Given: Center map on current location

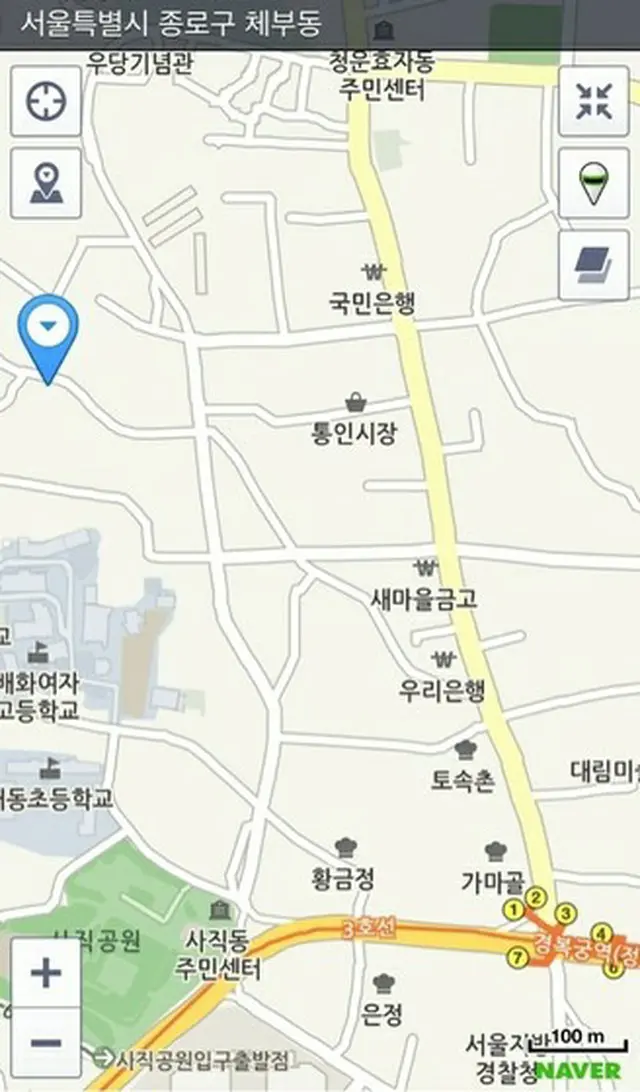Looking at the screenshot, I should tap(46, 102).
